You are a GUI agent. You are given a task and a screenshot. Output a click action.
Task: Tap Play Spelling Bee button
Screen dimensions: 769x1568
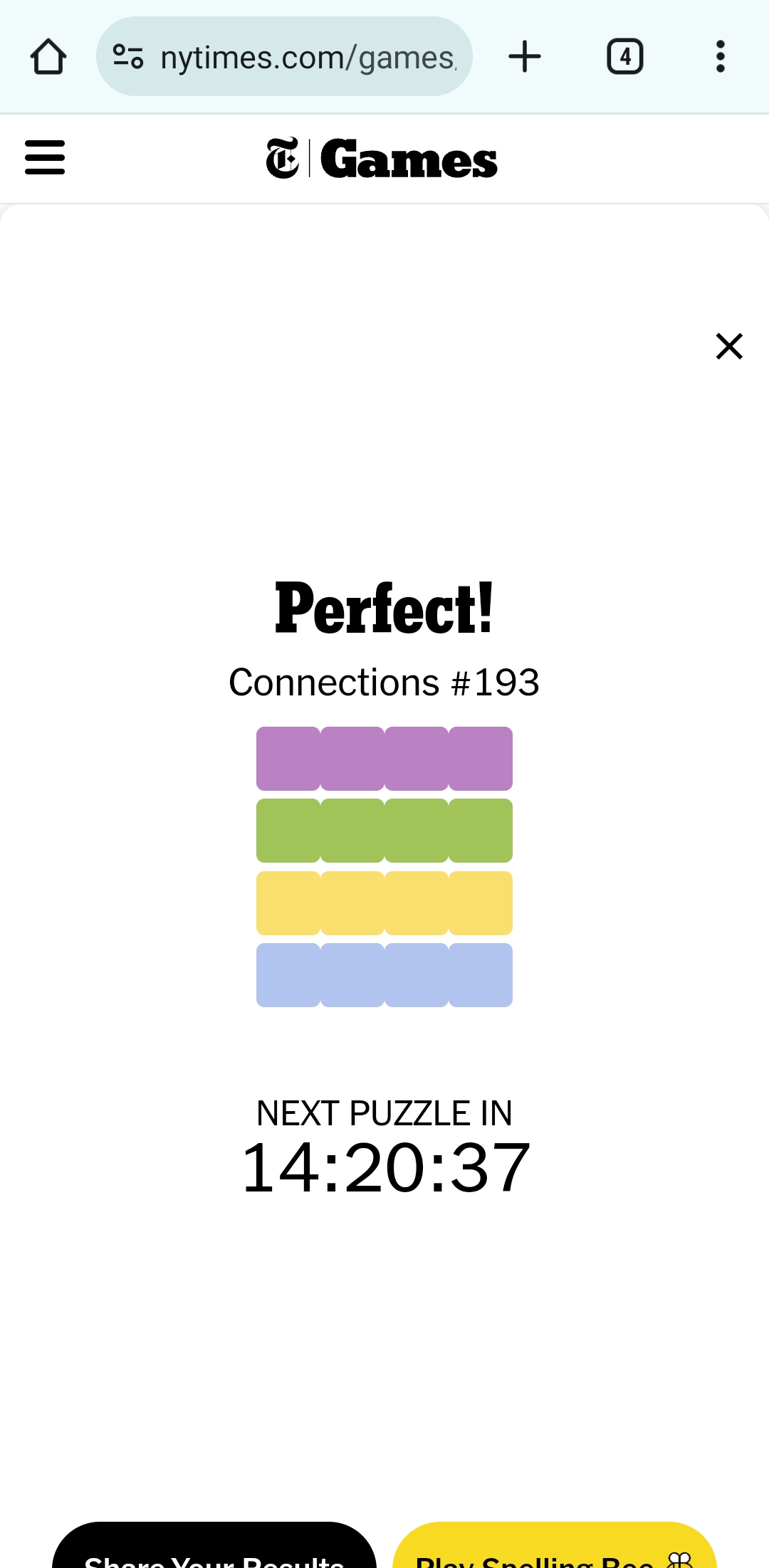555,1545
